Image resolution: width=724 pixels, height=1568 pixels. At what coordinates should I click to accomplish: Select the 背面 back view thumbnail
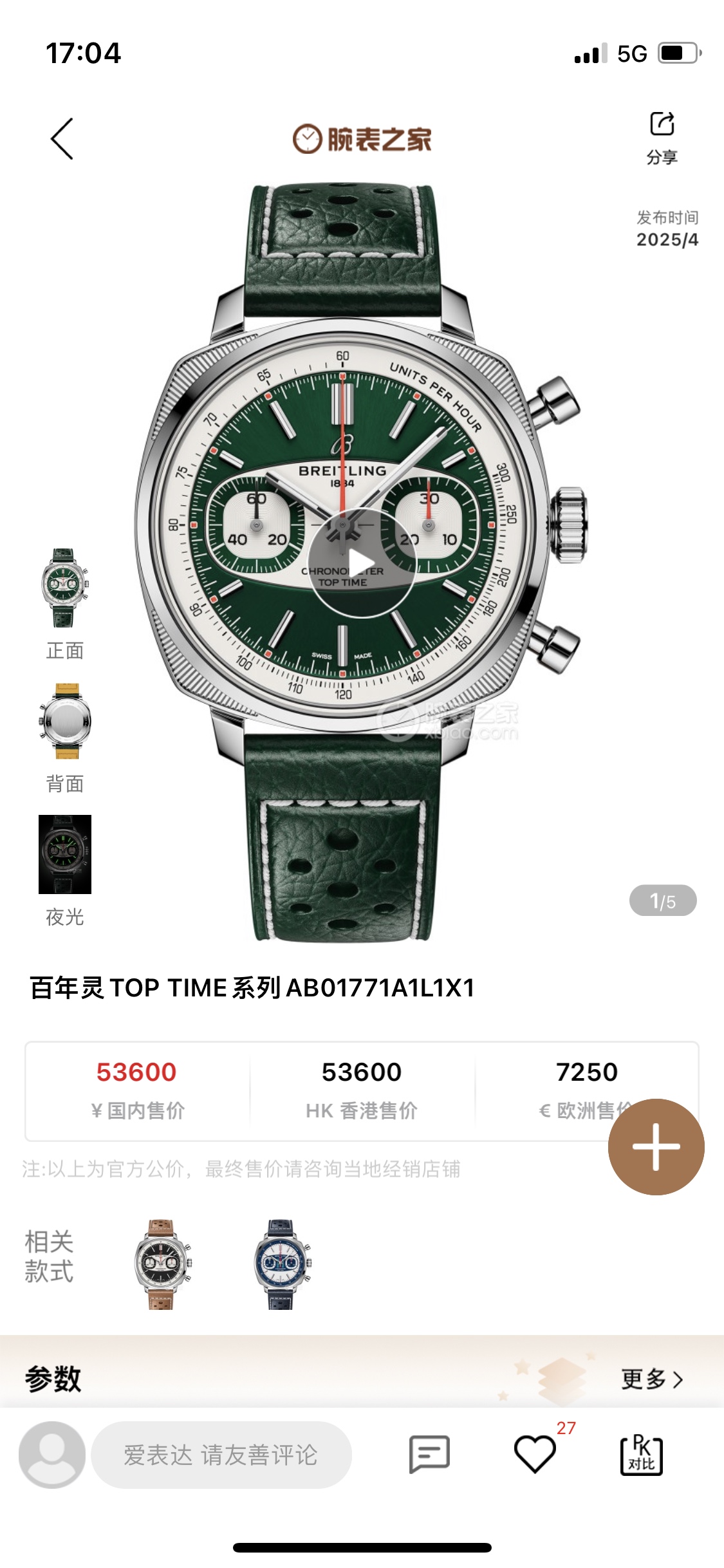tap(65, 722)
